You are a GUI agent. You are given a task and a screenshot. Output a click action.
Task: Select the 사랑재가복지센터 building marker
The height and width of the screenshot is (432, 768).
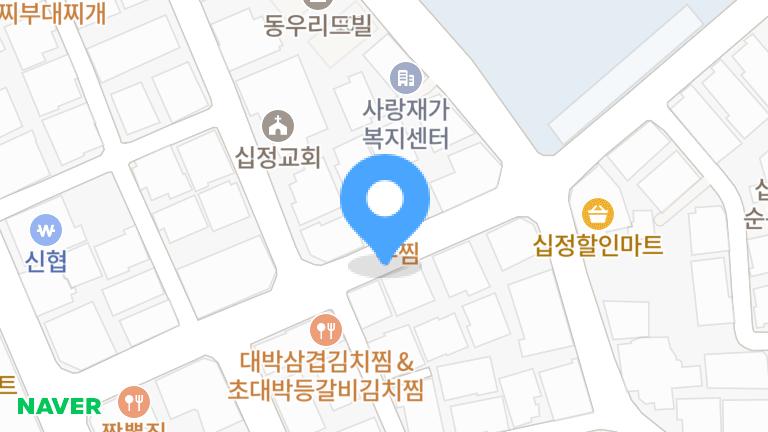[405, 75]
